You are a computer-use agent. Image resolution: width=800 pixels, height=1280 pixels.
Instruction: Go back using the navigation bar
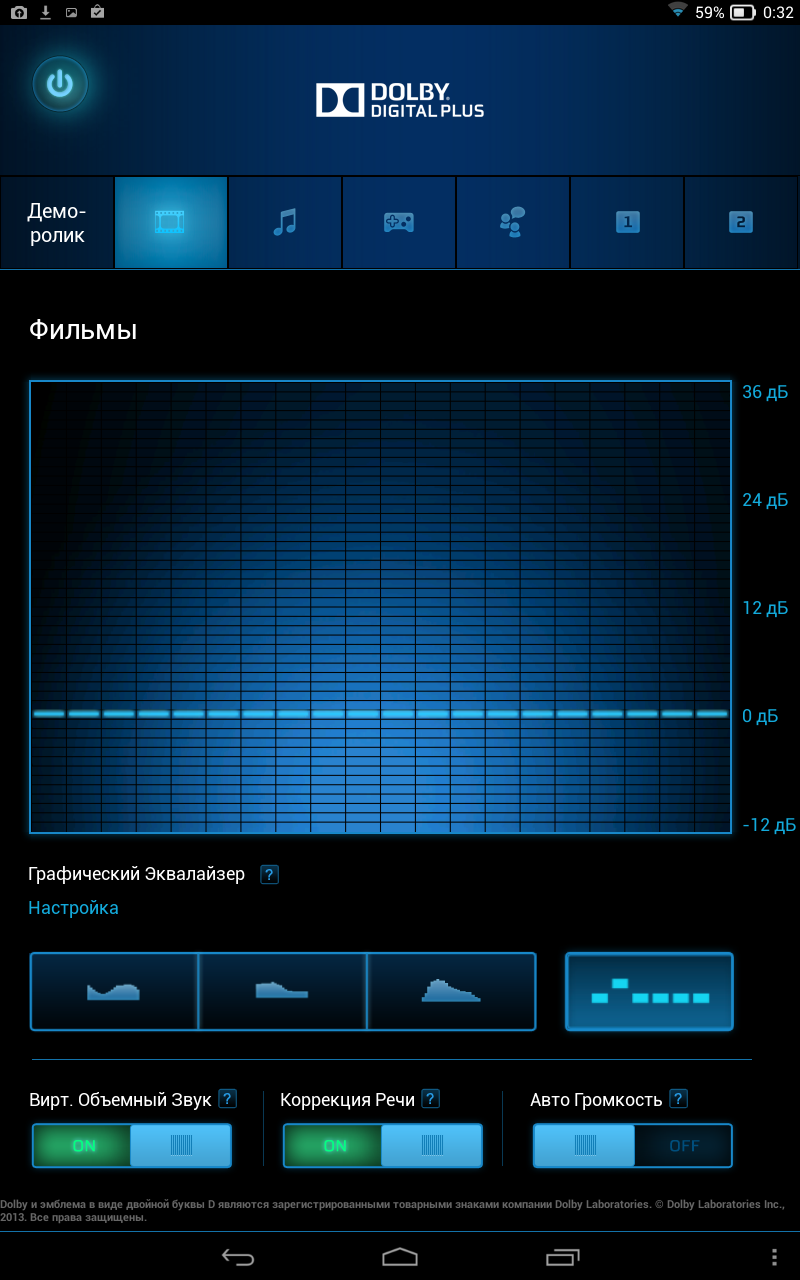point(238,1256)
